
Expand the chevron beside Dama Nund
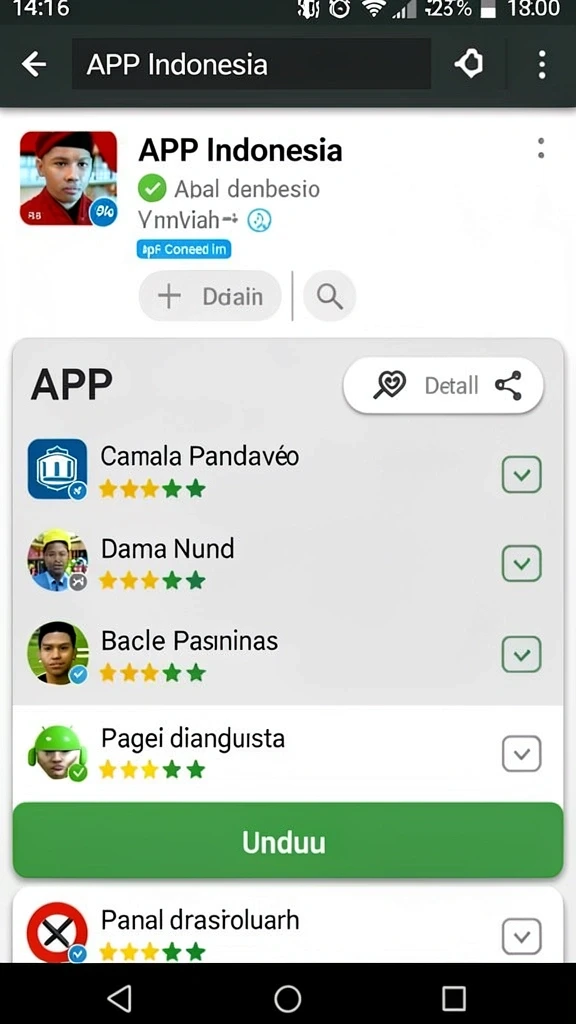click(521, 563)
